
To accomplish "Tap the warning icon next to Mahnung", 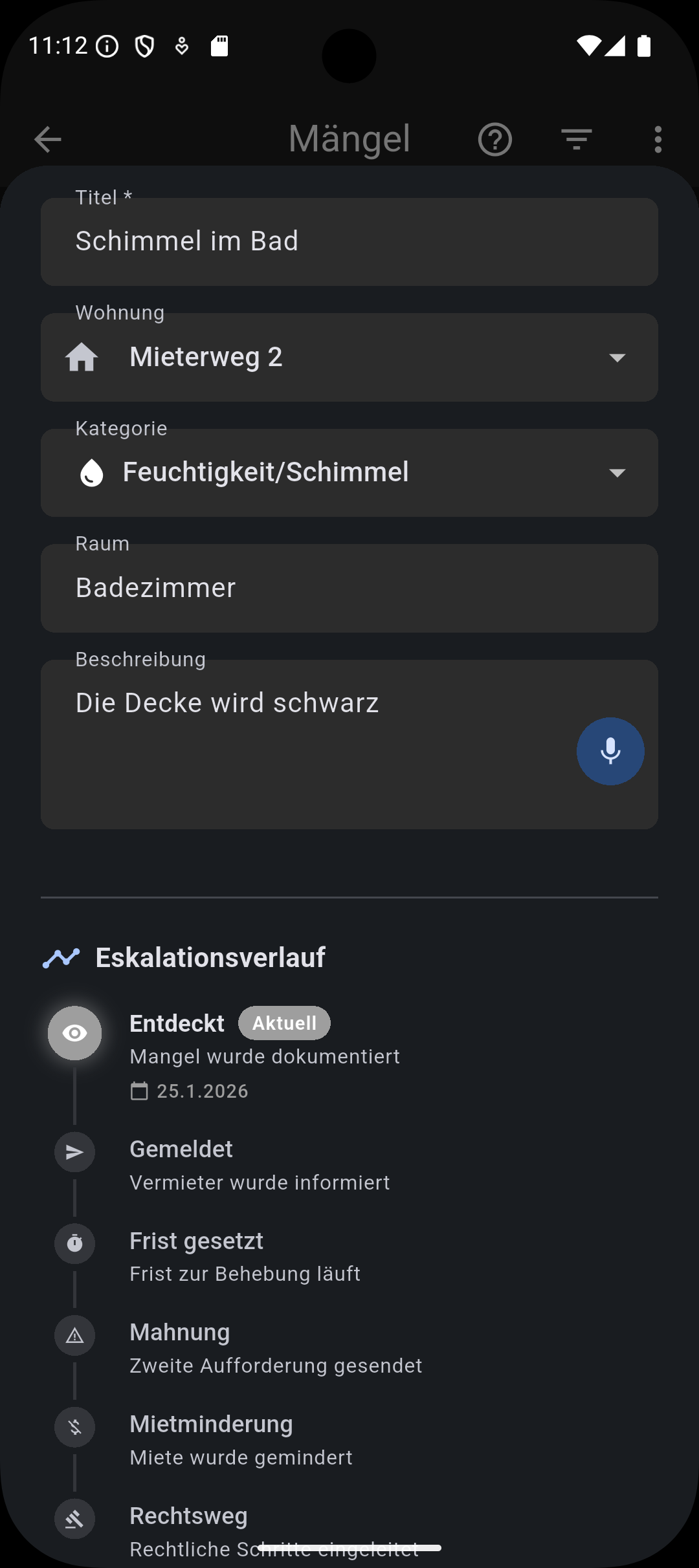I will [74, 1335].
